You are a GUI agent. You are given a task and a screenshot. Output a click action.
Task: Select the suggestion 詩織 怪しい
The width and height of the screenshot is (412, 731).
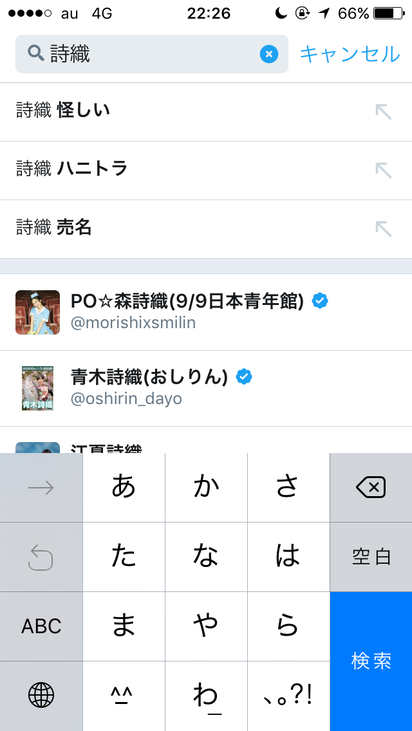(x=206, y=112)
